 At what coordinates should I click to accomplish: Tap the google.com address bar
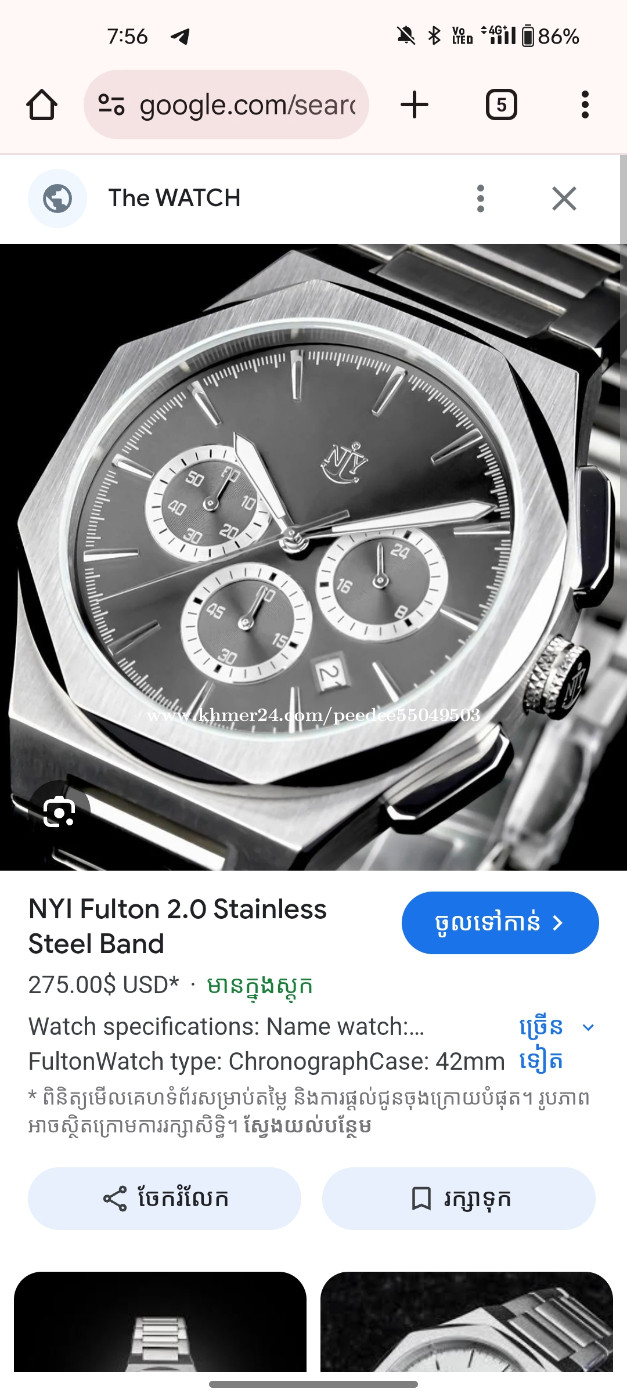(227, 105)
